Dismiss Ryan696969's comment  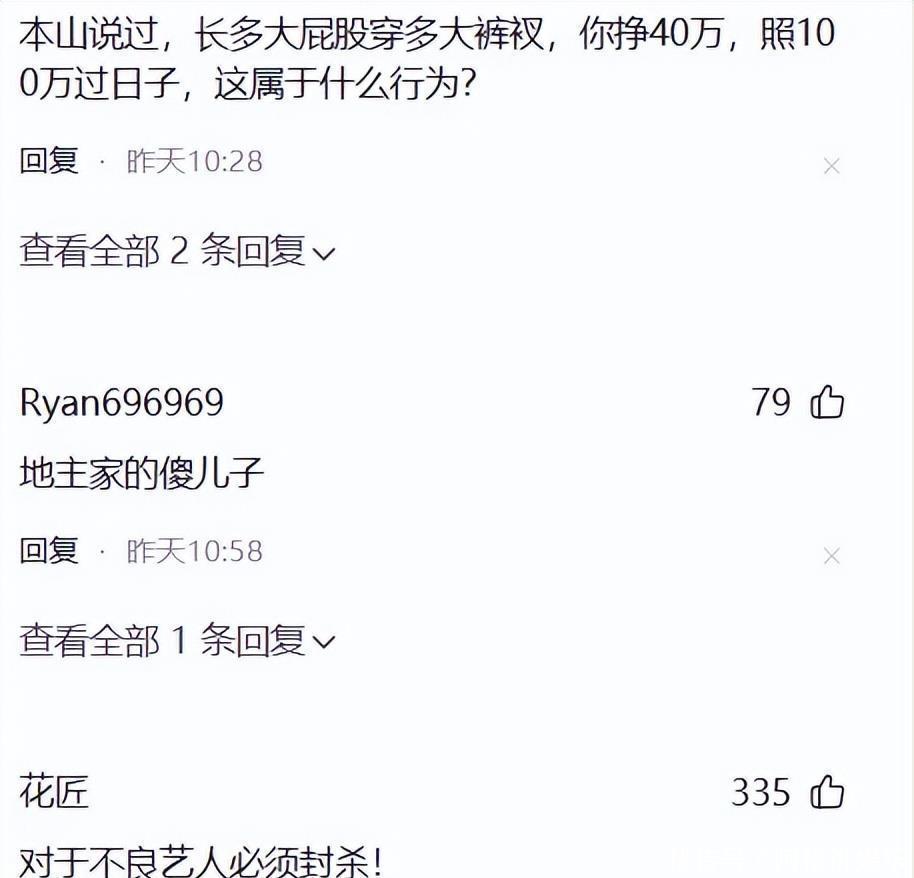[x=831, y=556]
